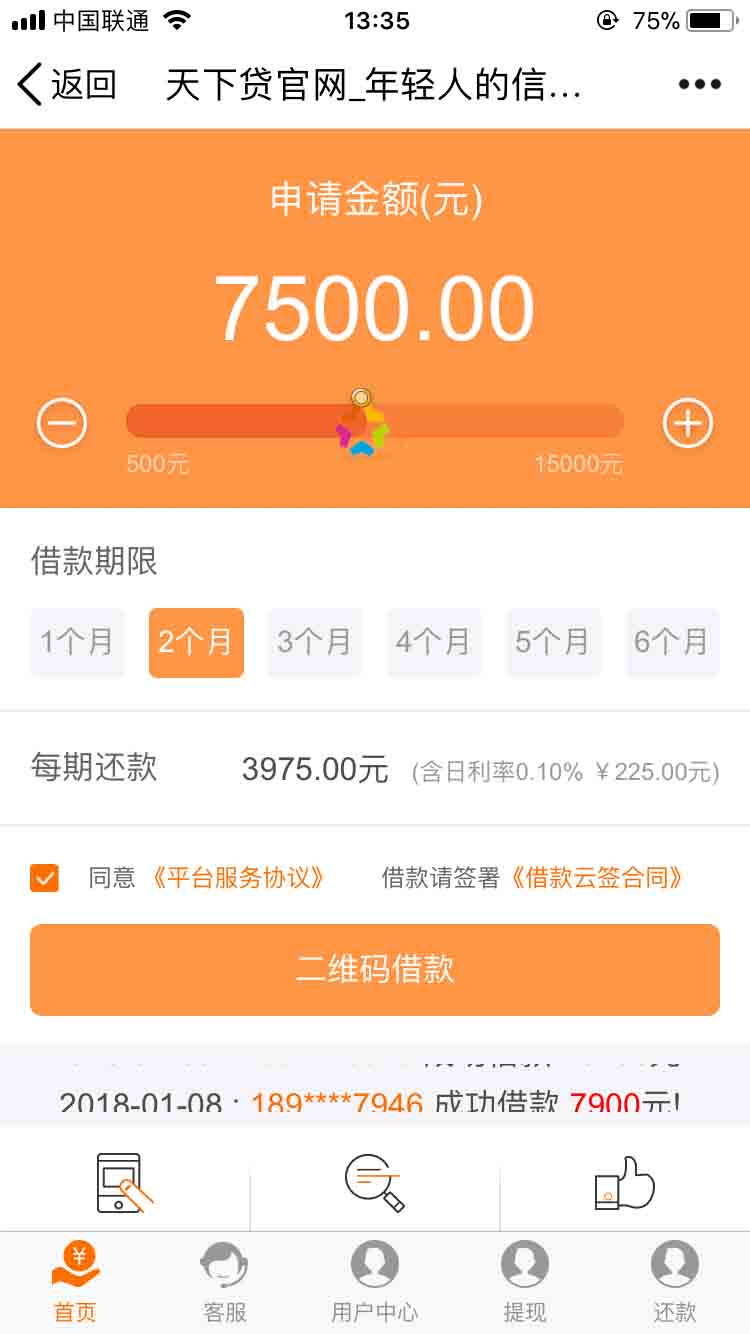
Task: Tap the 返回 back arrow
Action: point(65,85)
